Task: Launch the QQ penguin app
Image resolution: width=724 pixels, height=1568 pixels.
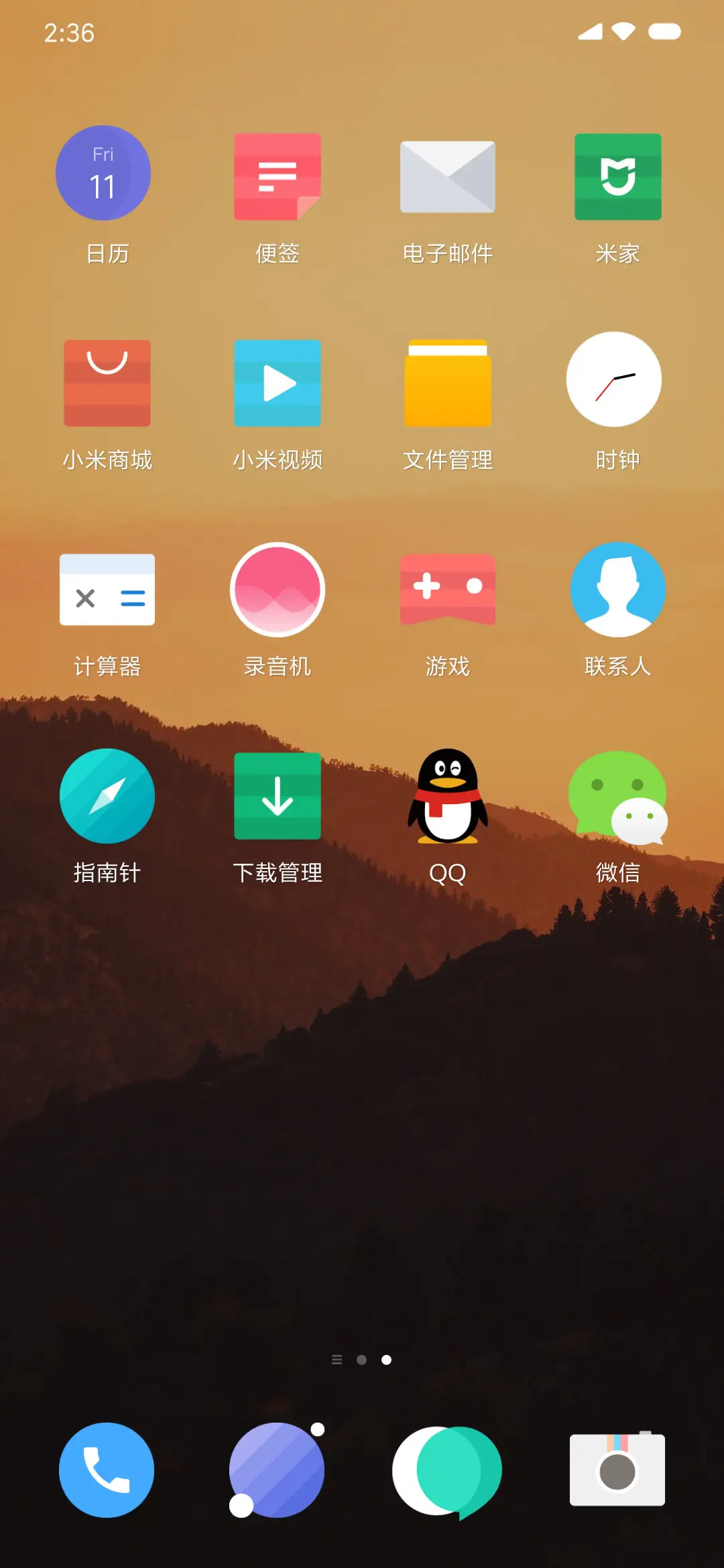Action: [447, 796]
